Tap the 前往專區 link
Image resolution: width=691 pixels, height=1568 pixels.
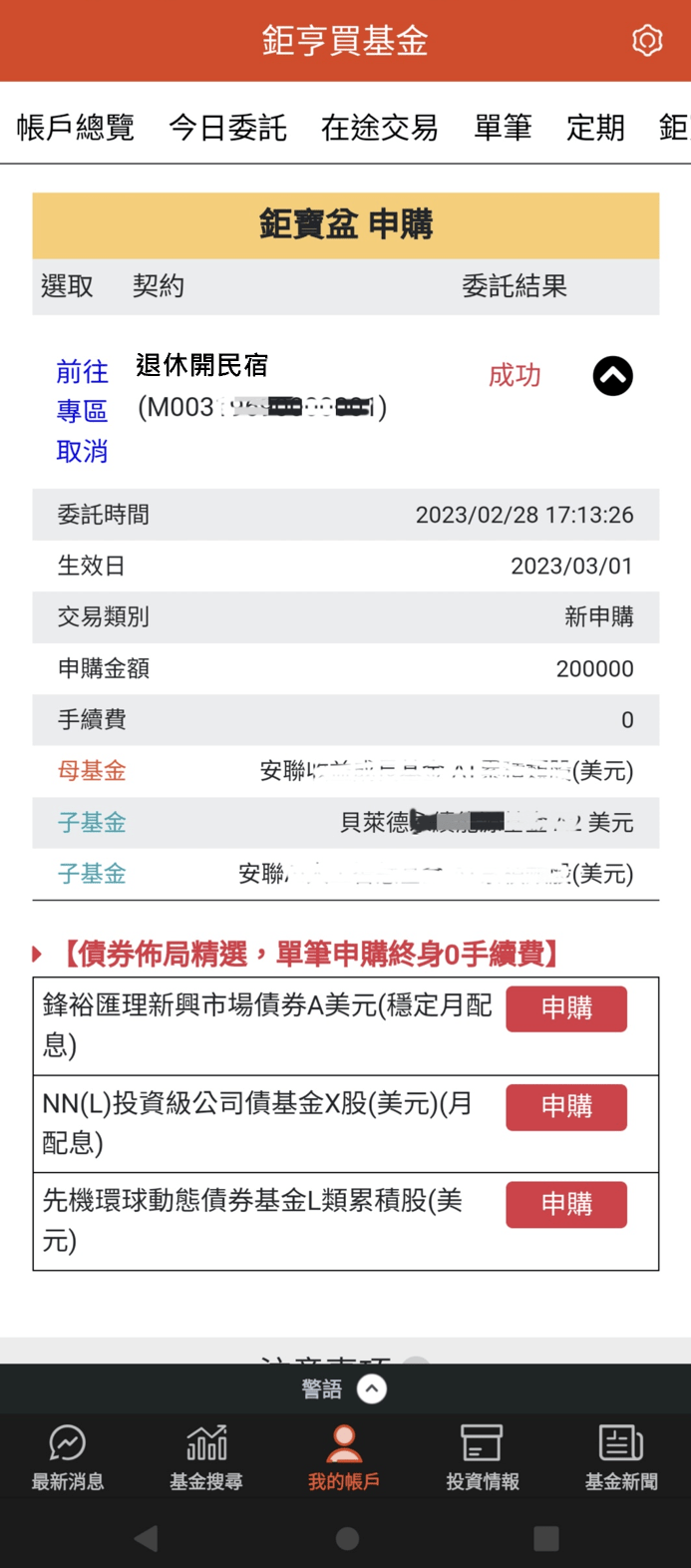coord(82,391)
